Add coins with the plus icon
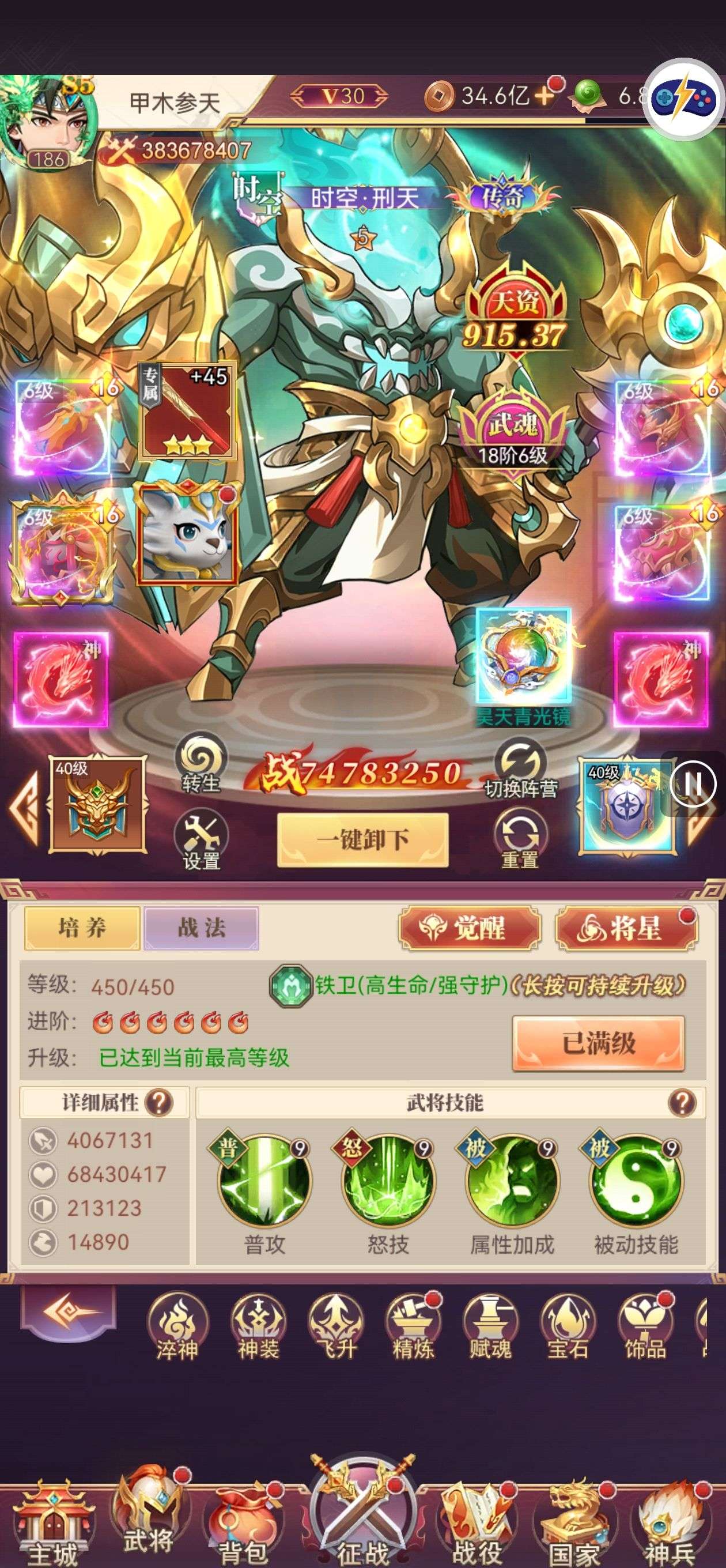The height and width of the screenshot is (1568, 726). click(545, 96)
